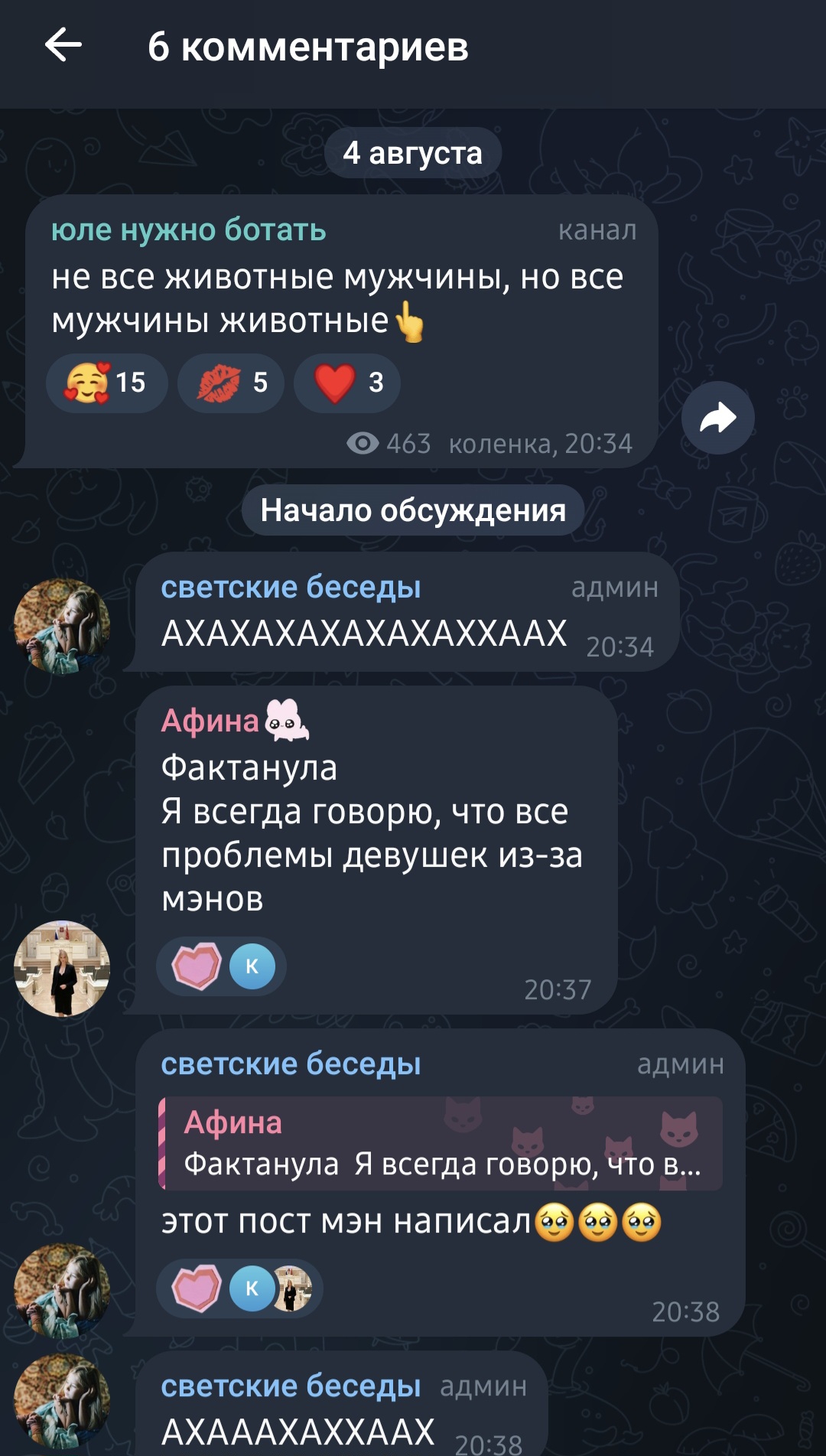The image size is (826, 1456).
Task: Open Афина's profile from her name
Action: tap(210, 721)
